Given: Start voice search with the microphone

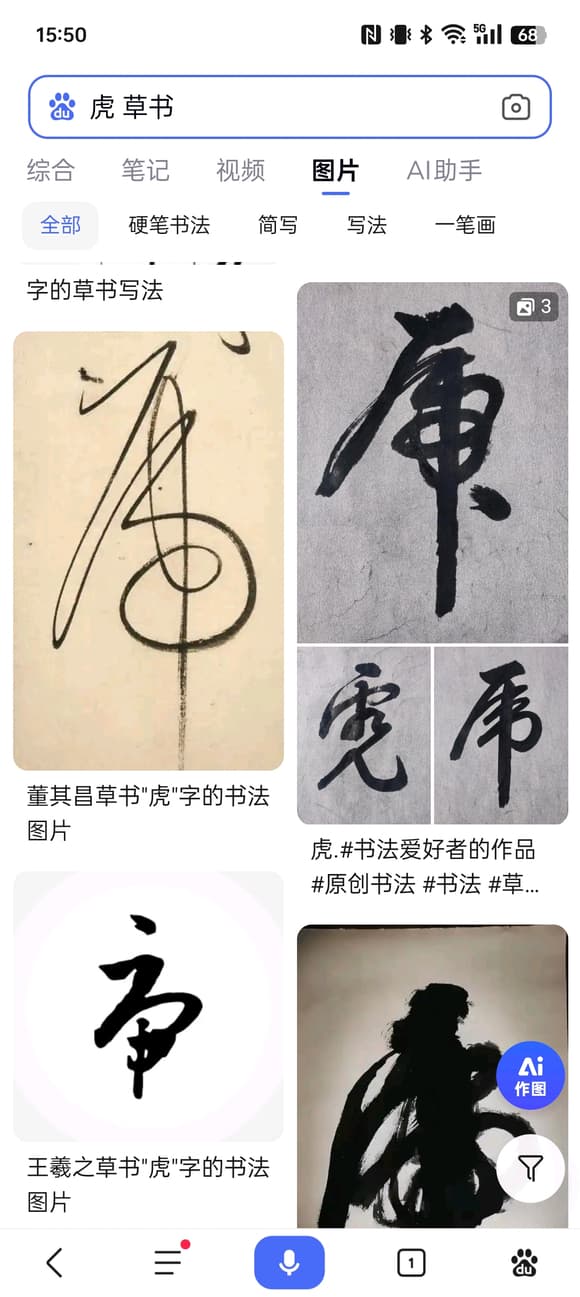Looking at the screenshot, I should [x=289, y=1262].
